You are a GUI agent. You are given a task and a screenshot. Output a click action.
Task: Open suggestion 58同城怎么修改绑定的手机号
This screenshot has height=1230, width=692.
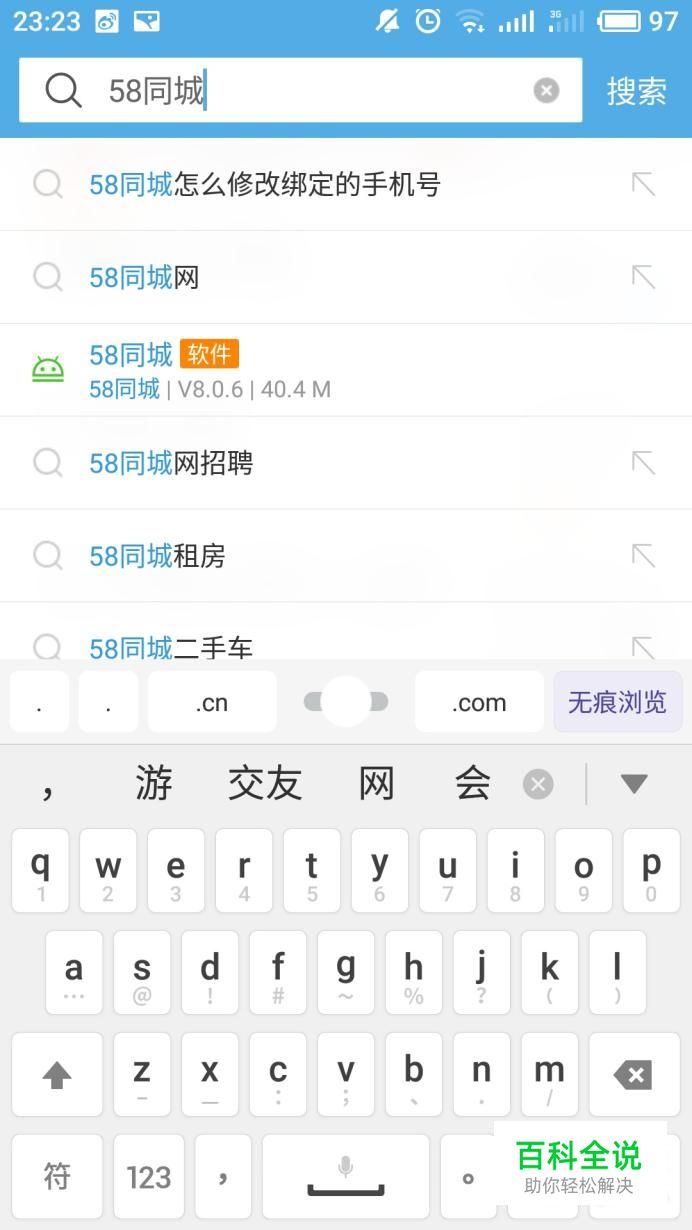(265, 184)
